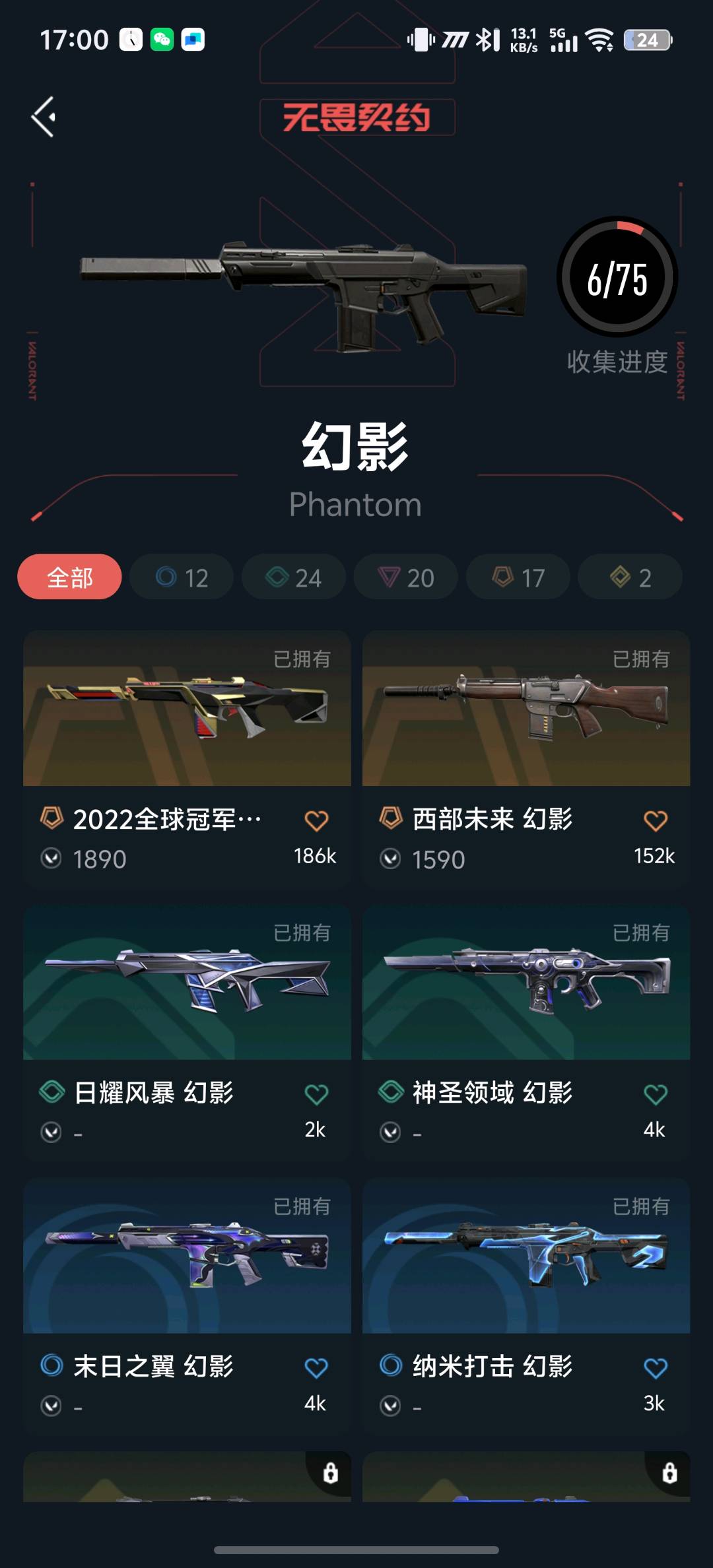Screen dimensions: 713x1568
Task: Select the 全部 filter chip
Action: (69, 577)
